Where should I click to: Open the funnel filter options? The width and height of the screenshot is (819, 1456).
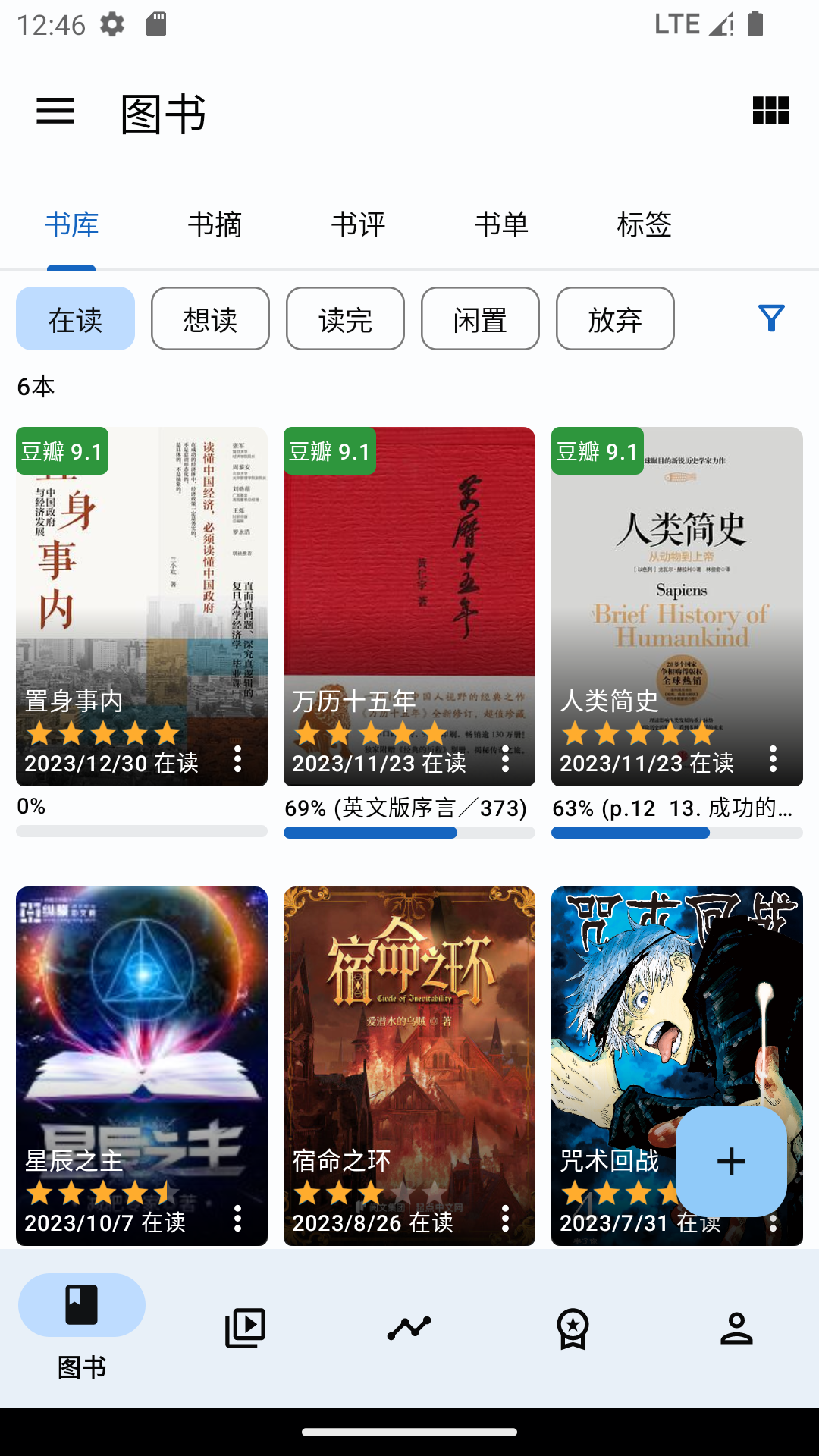tap(771, 318)
